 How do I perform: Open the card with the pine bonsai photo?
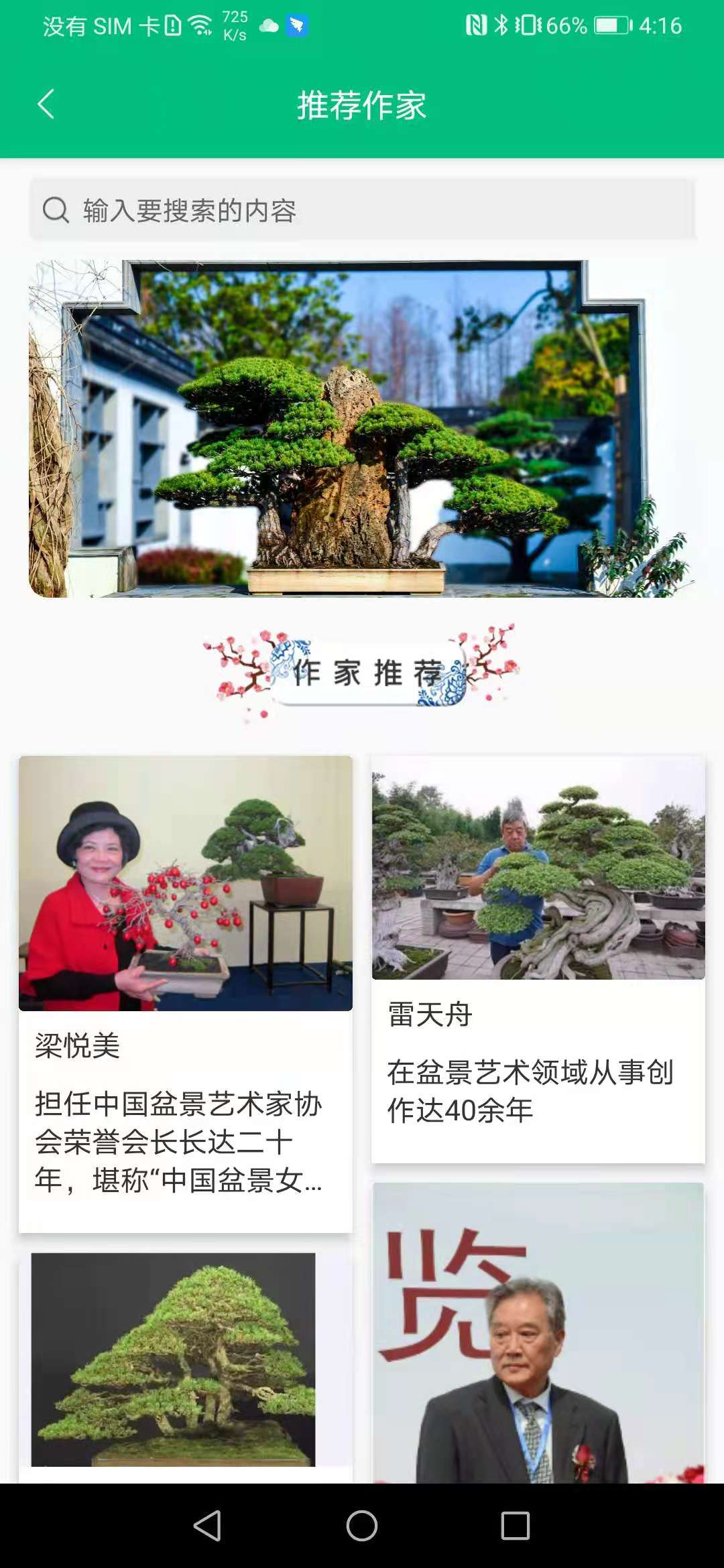(186, 1366)
